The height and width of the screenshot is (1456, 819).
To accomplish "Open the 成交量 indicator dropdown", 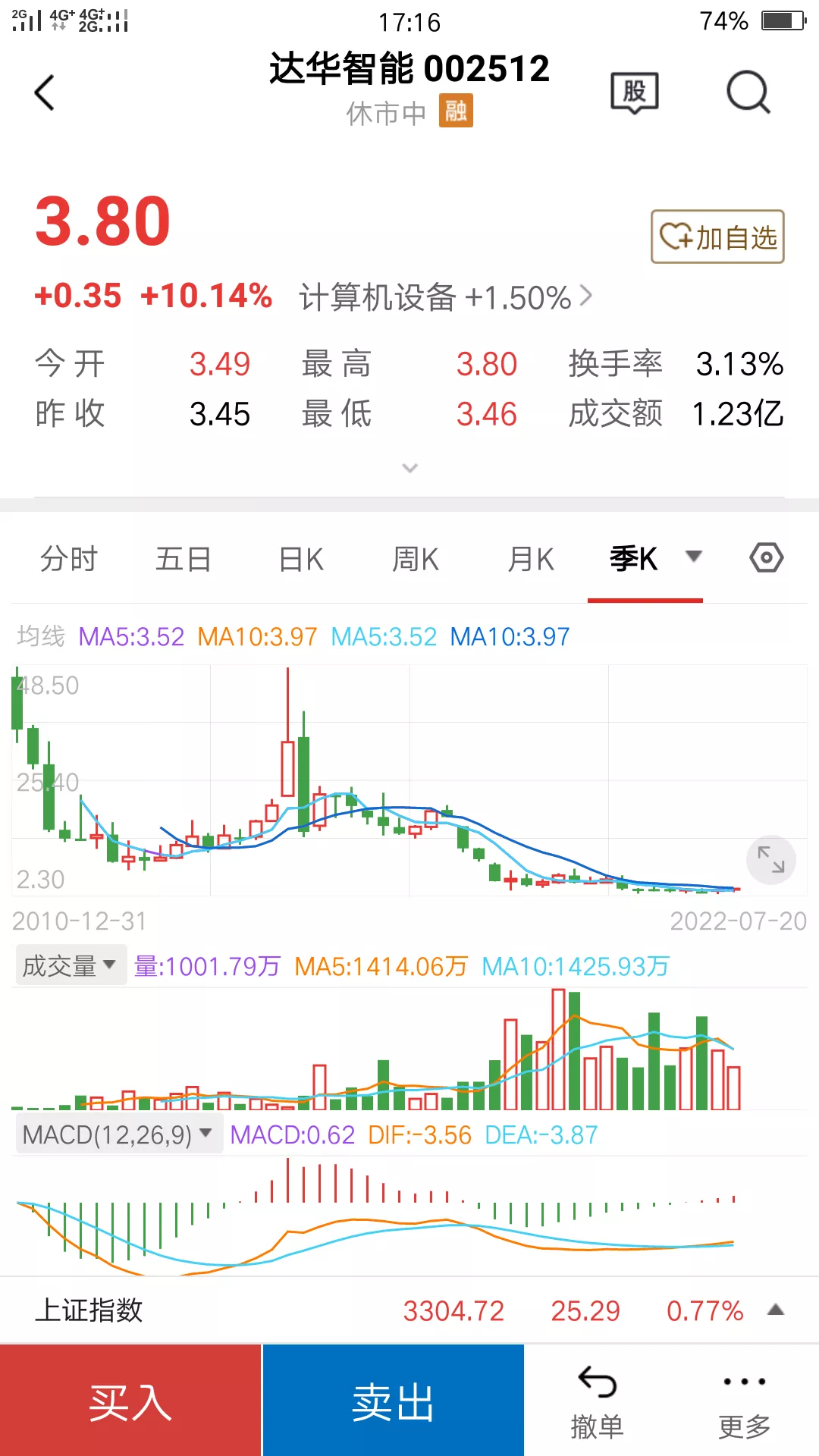I will pyautogui.click(x=71, y=965).
